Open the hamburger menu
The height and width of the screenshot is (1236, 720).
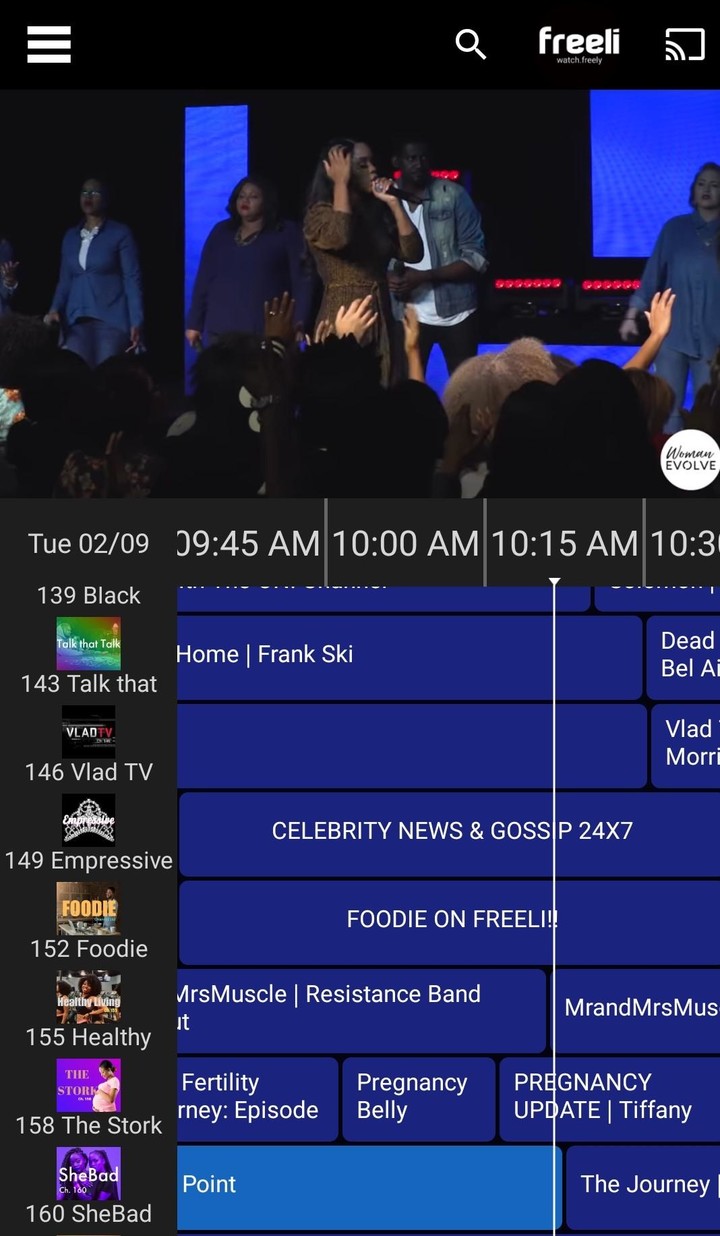click(x=49, y=44)
